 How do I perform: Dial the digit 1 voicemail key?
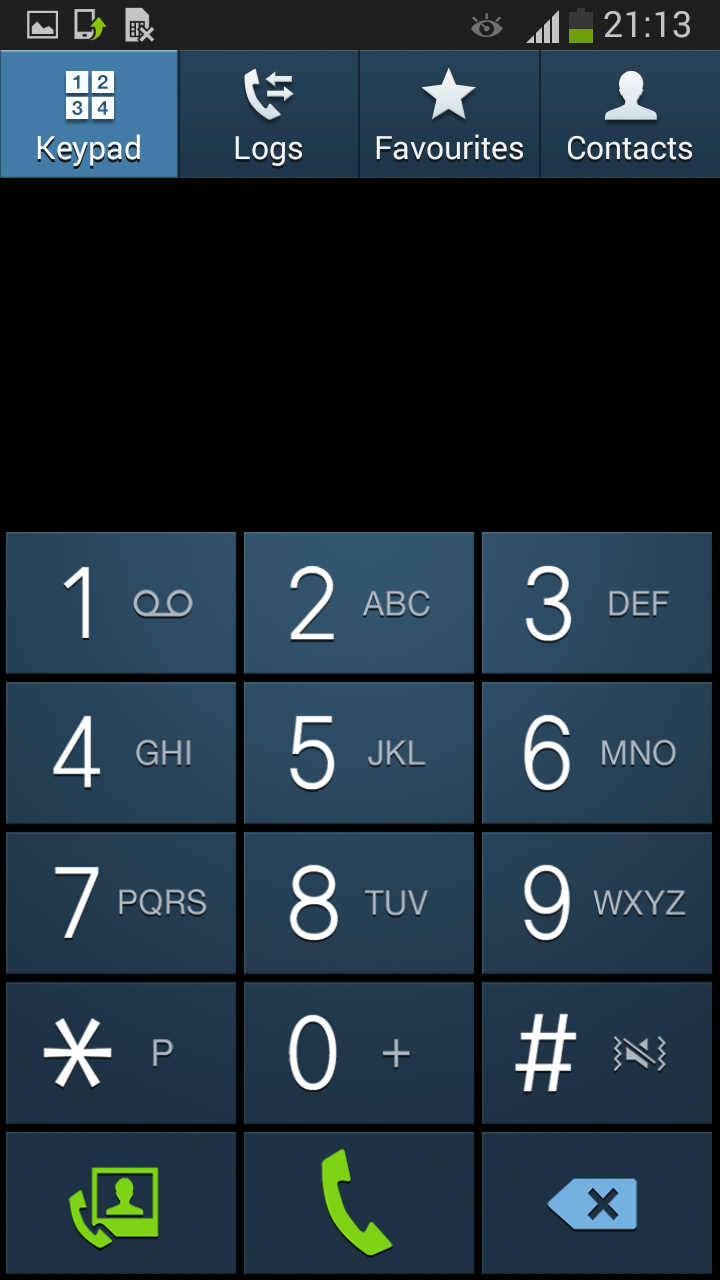tap(121, 603)
